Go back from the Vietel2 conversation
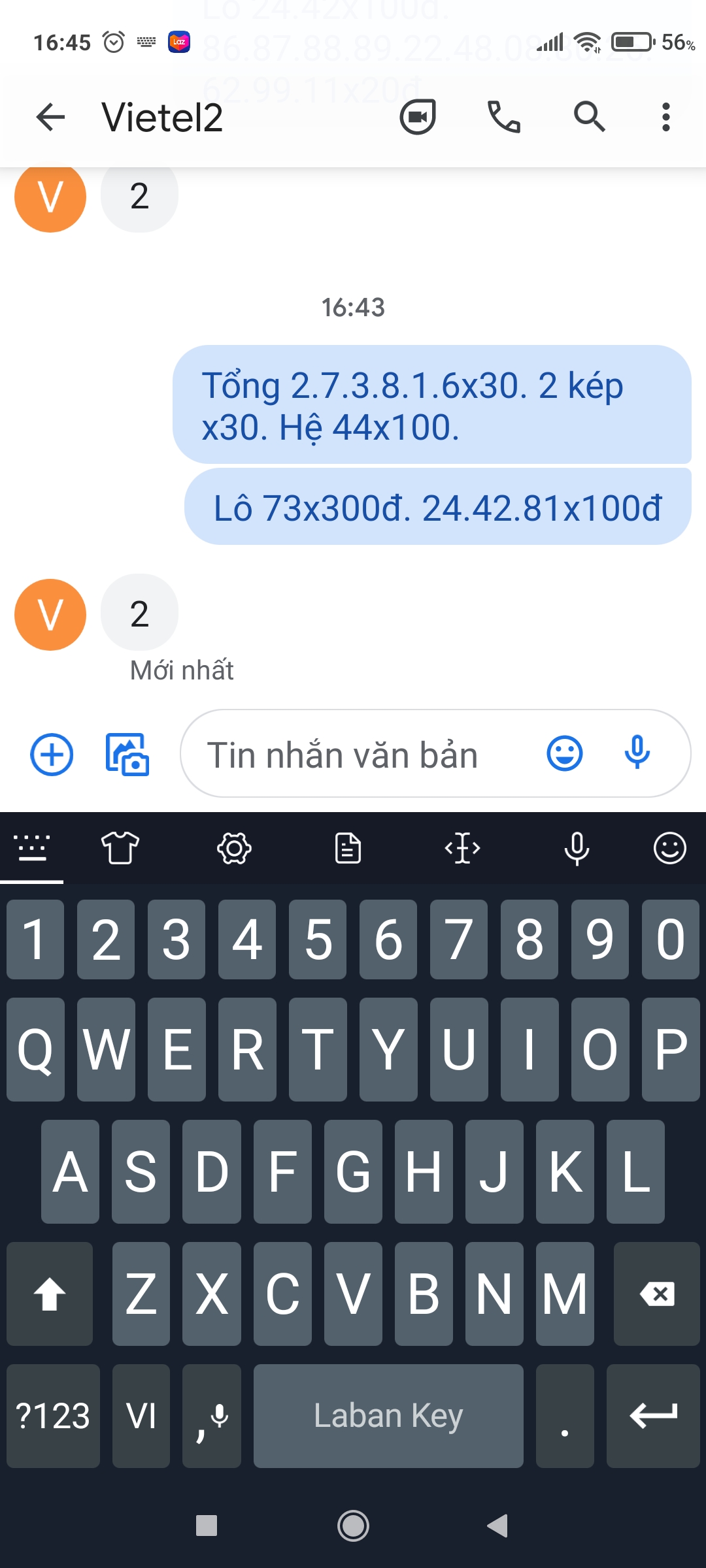Screen dimensions: 706x1568 click(50, 118)
